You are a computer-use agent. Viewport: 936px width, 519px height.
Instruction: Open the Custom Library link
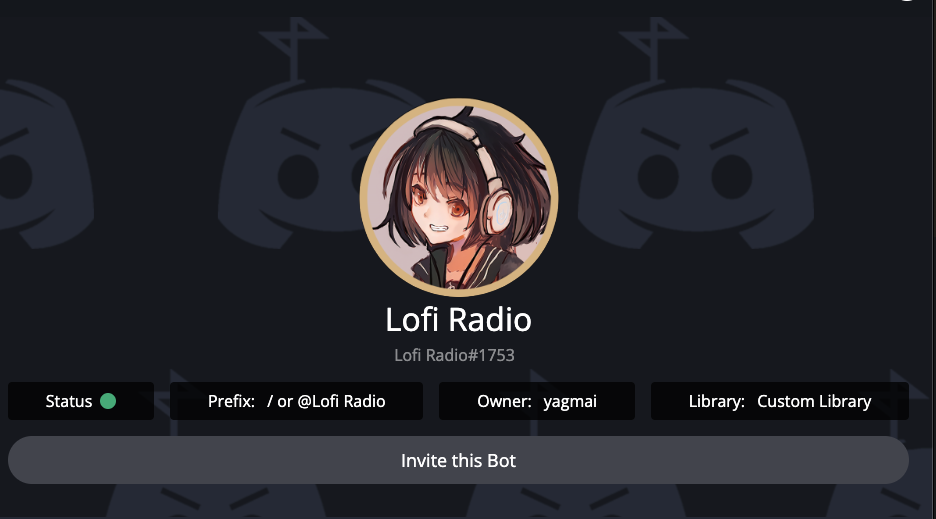pos(813,401)
